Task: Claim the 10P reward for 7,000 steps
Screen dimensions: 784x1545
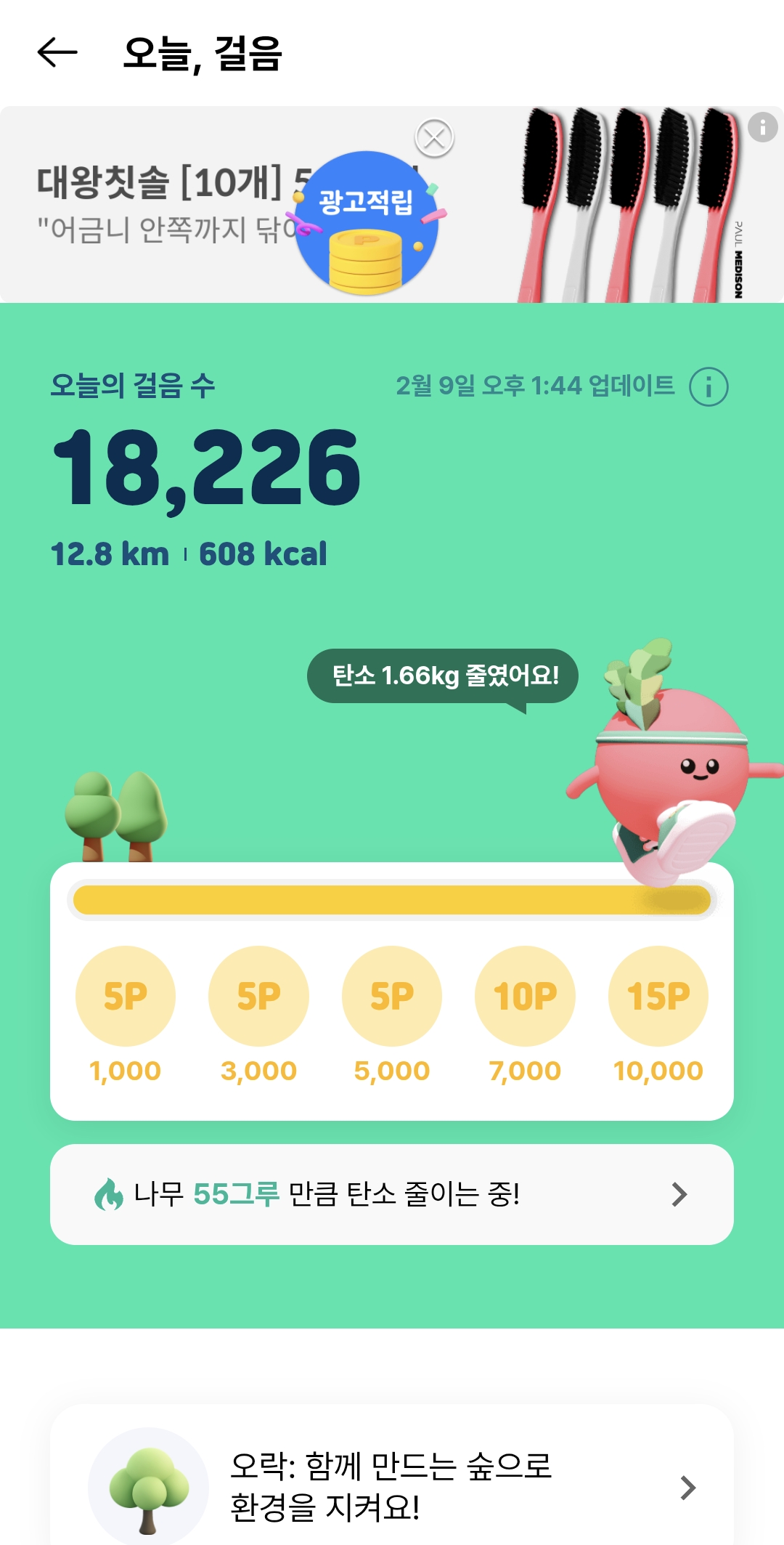Action: pos(525,996)
